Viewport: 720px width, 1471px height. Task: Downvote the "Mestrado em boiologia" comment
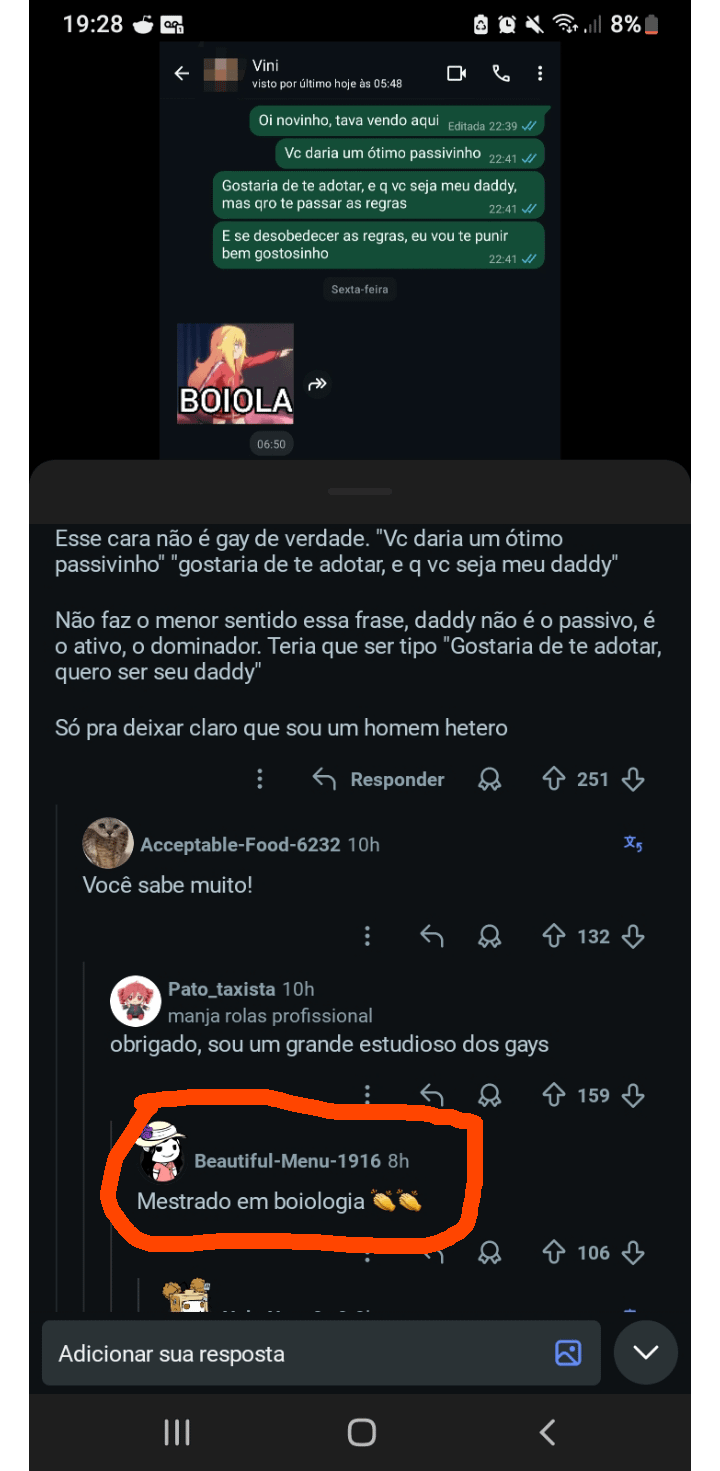[633, 1252]
